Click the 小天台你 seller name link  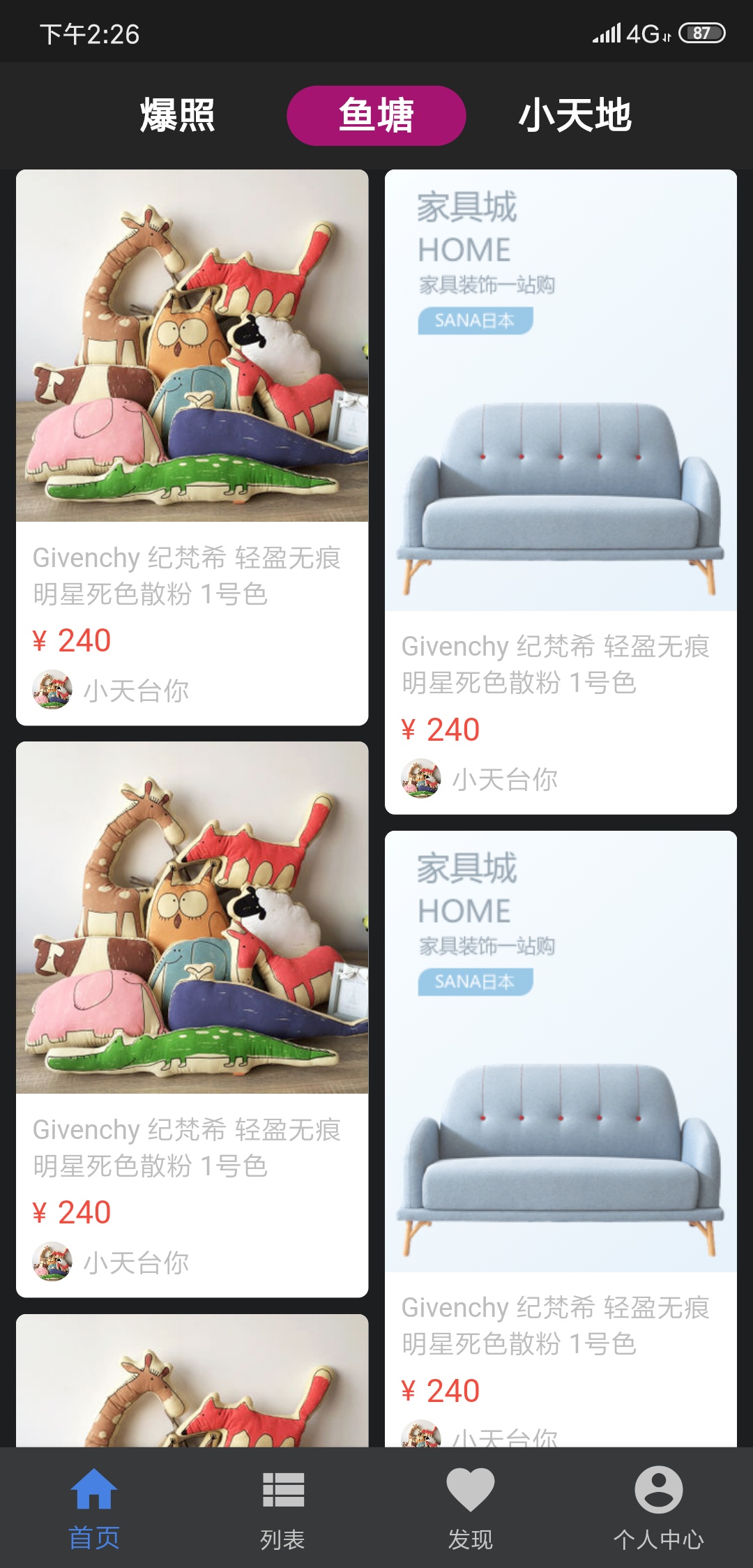point(137,690)
